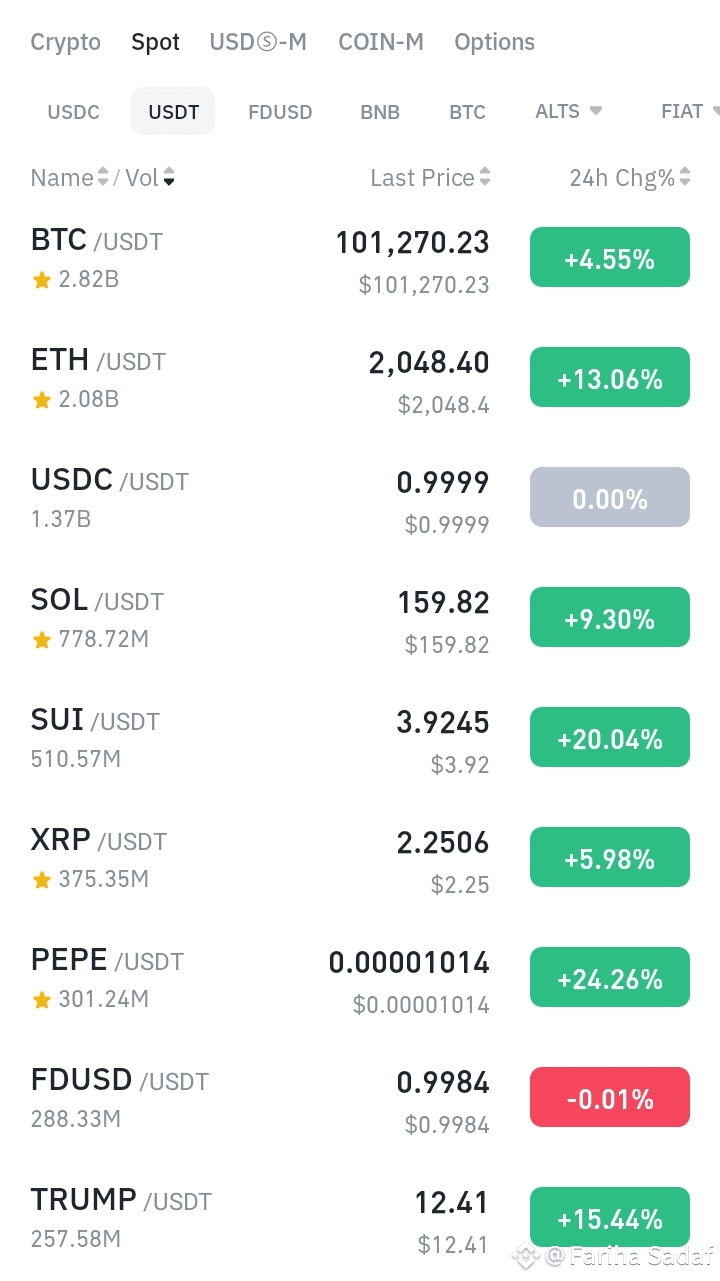Expand the FIAT dropdown

coord(687,111)
